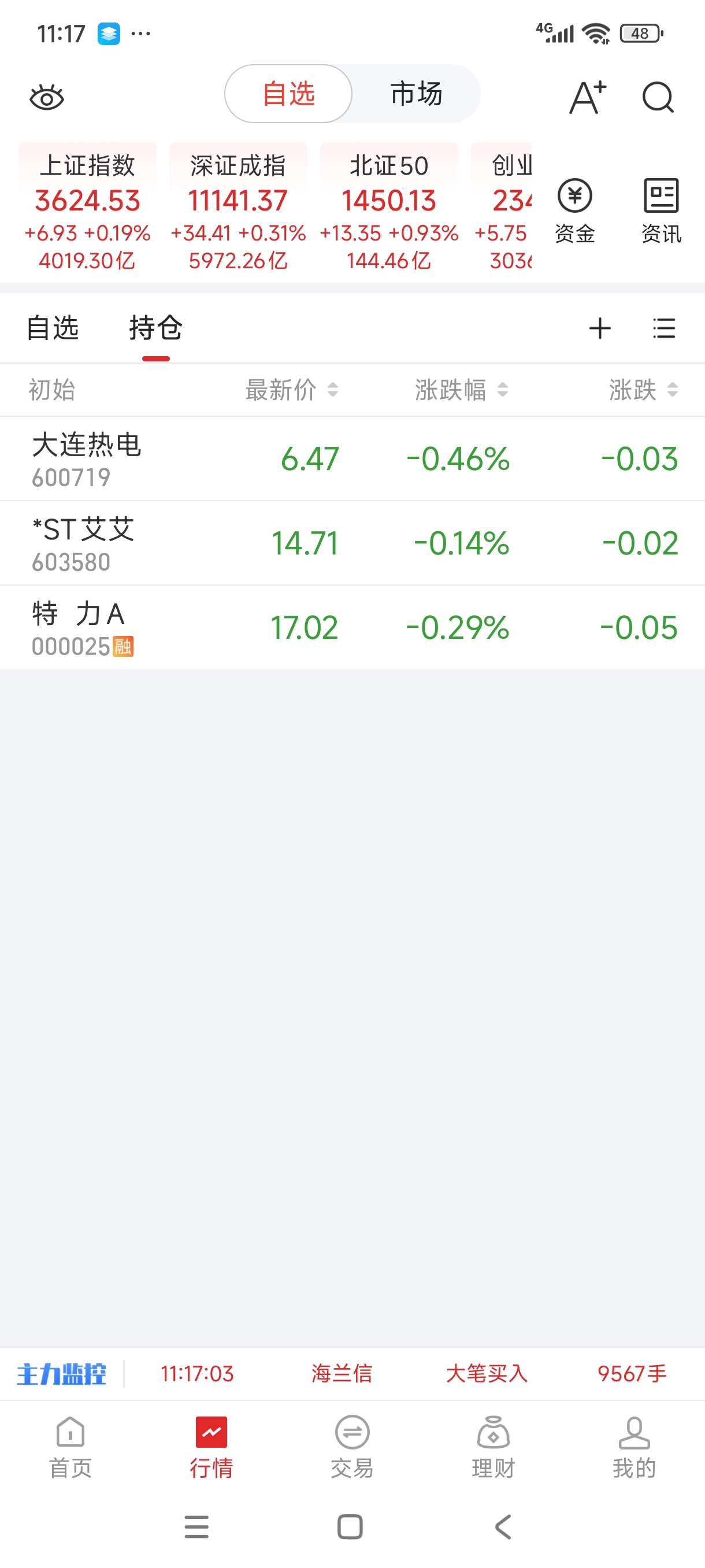Tap the eye icon to hide values

47,97
